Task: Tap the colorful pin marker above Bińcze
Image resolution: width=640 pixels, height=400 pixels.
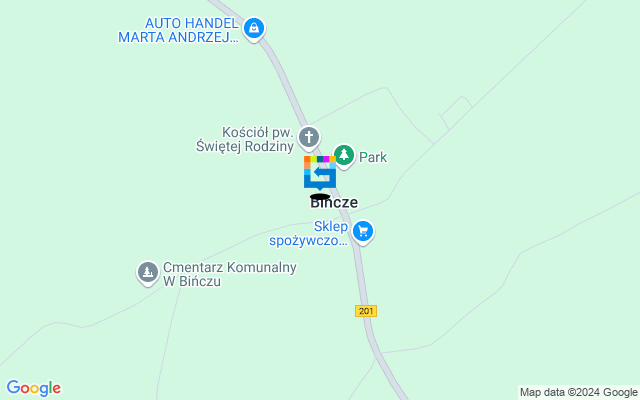Action: 319,172
